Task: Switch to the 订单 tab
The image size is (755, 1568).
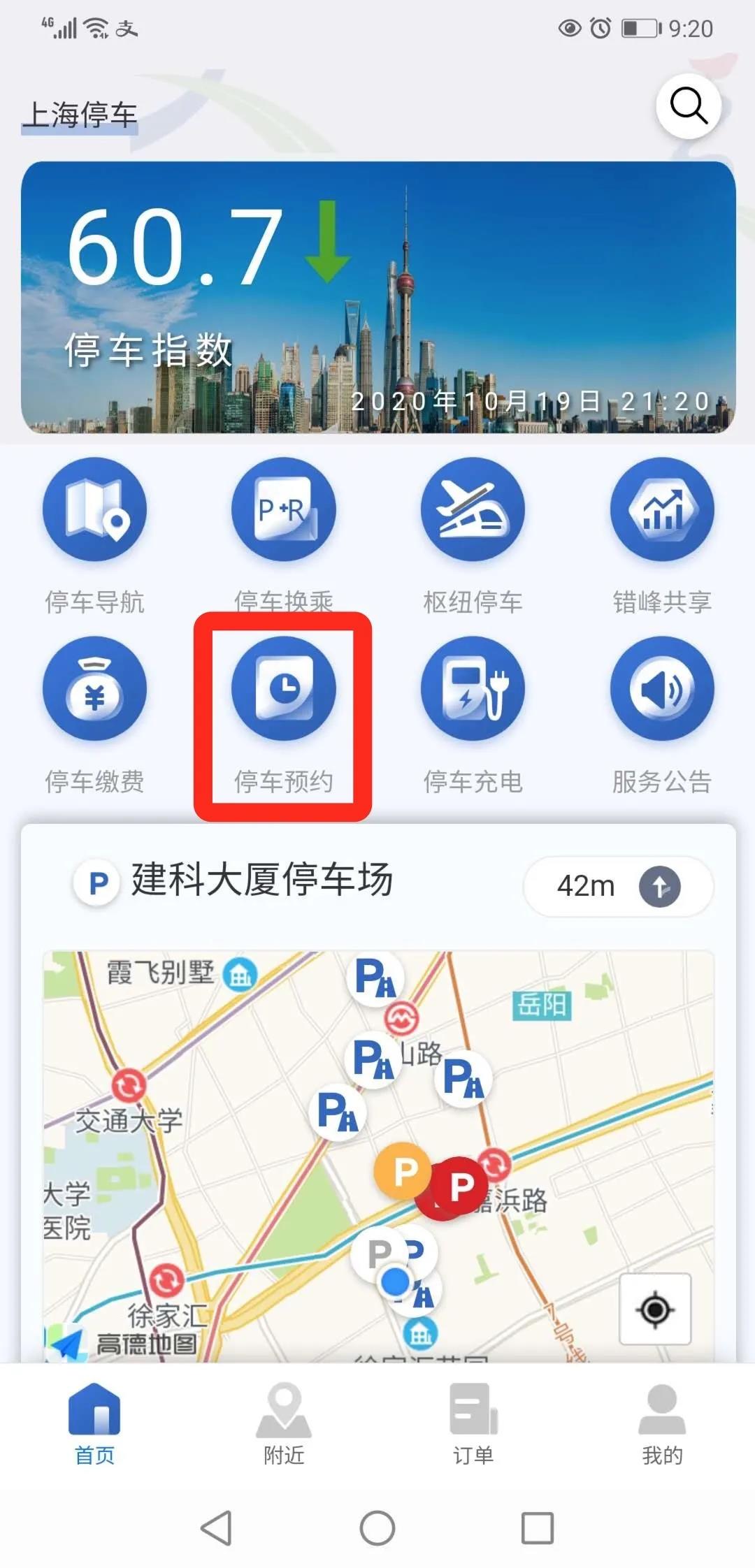Action: coord(473,1425)
